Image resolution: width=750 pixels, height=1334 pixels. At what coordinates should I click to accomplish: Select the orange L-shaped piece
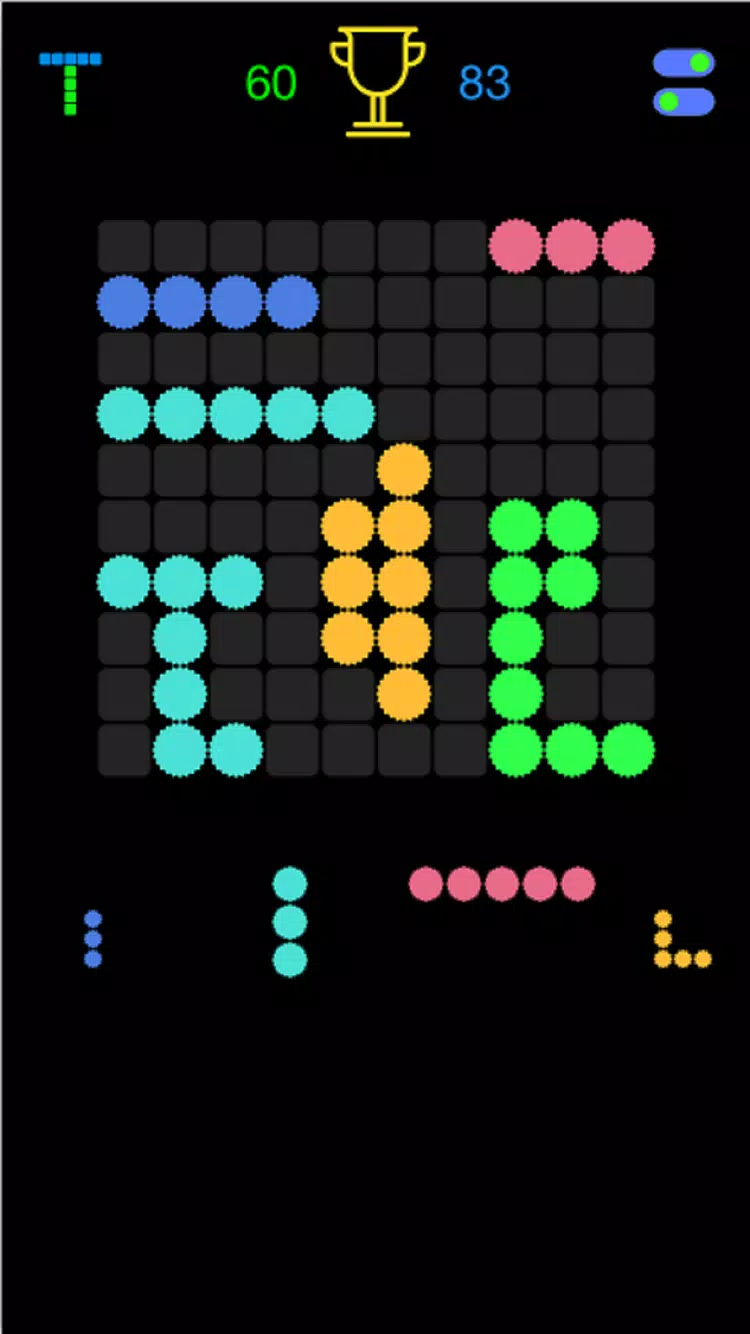pyautogui.click(x=683, y=939)
